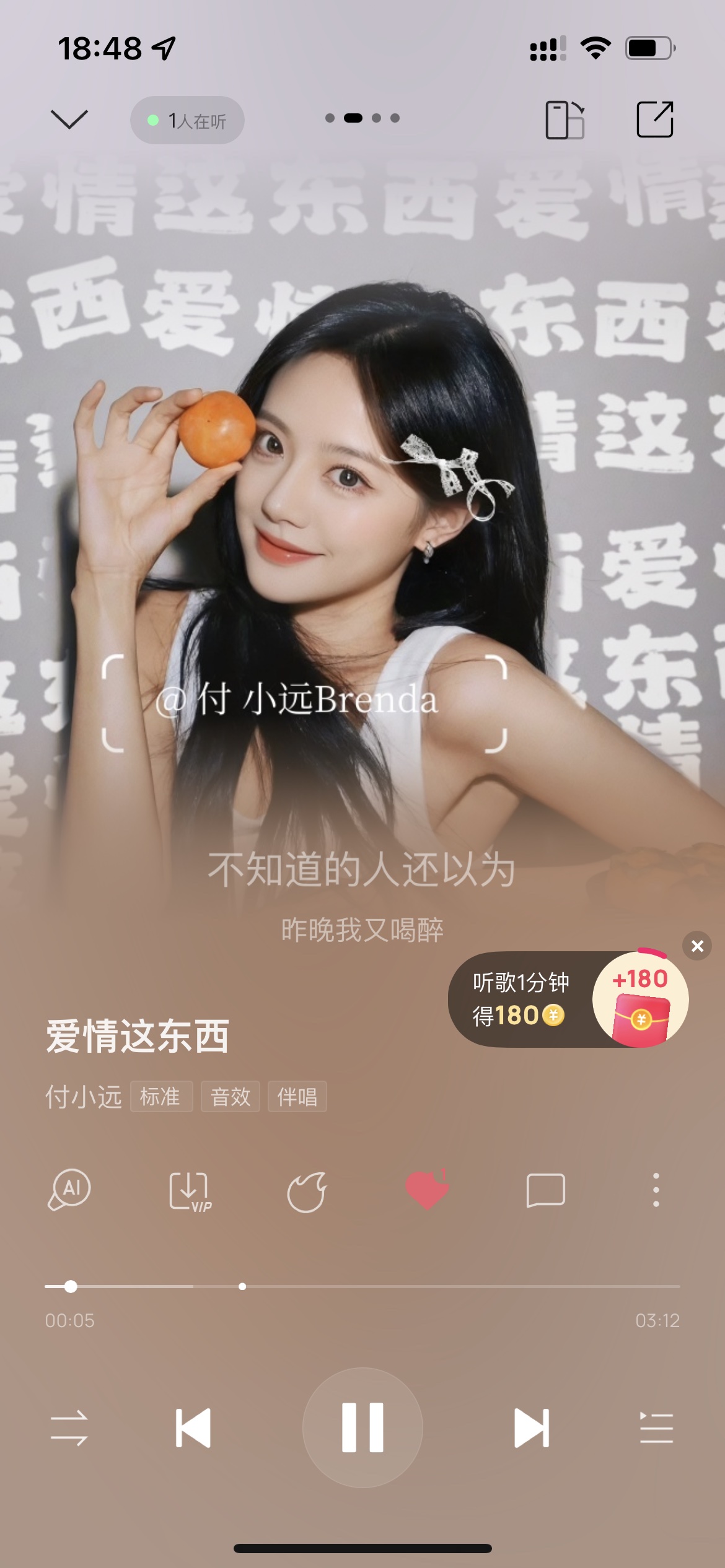
Task: Skip to the next track
Action: (x=532, y=1428)
